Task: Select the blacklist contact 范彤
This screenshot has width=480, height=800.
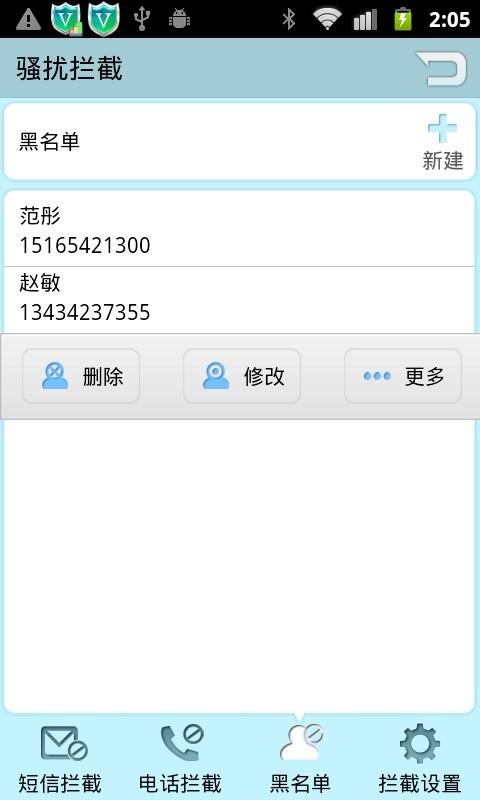Action: (x=240, y=230)
